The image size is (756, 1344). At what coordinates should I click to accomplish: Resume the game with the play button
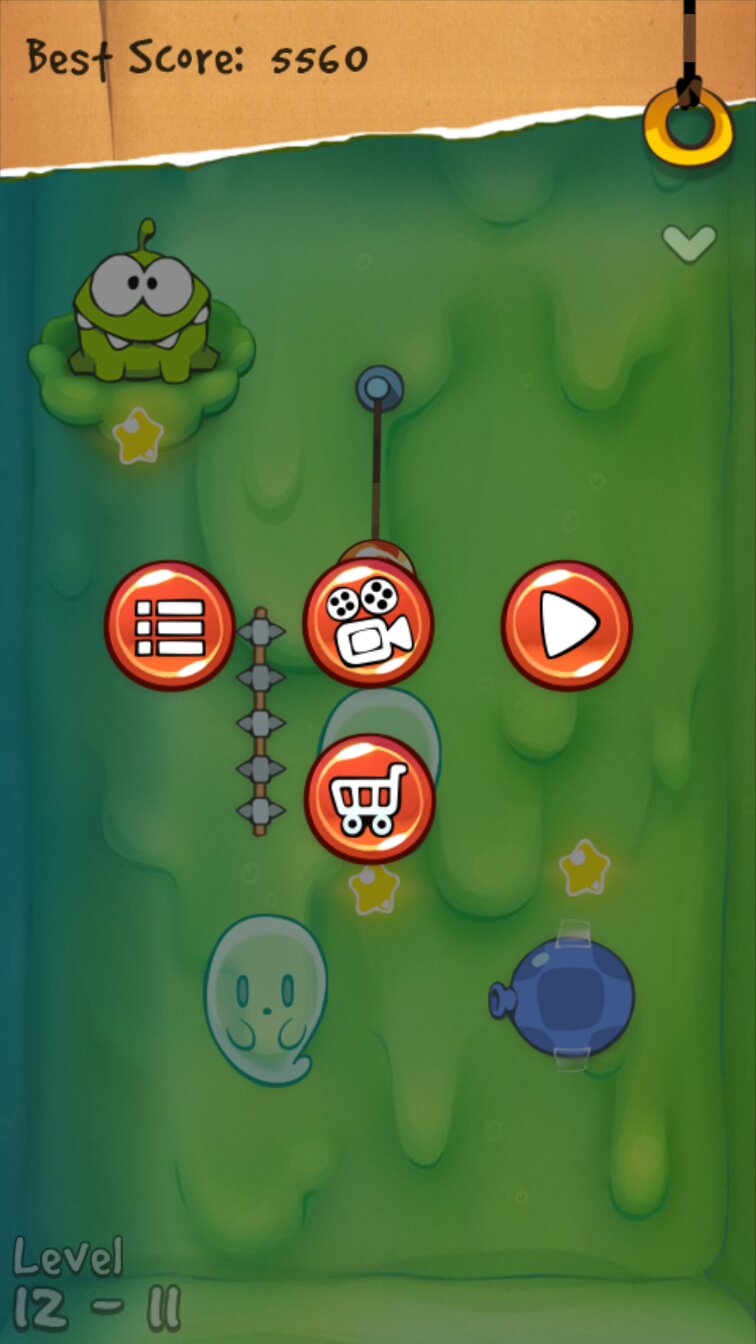(566, 626)
